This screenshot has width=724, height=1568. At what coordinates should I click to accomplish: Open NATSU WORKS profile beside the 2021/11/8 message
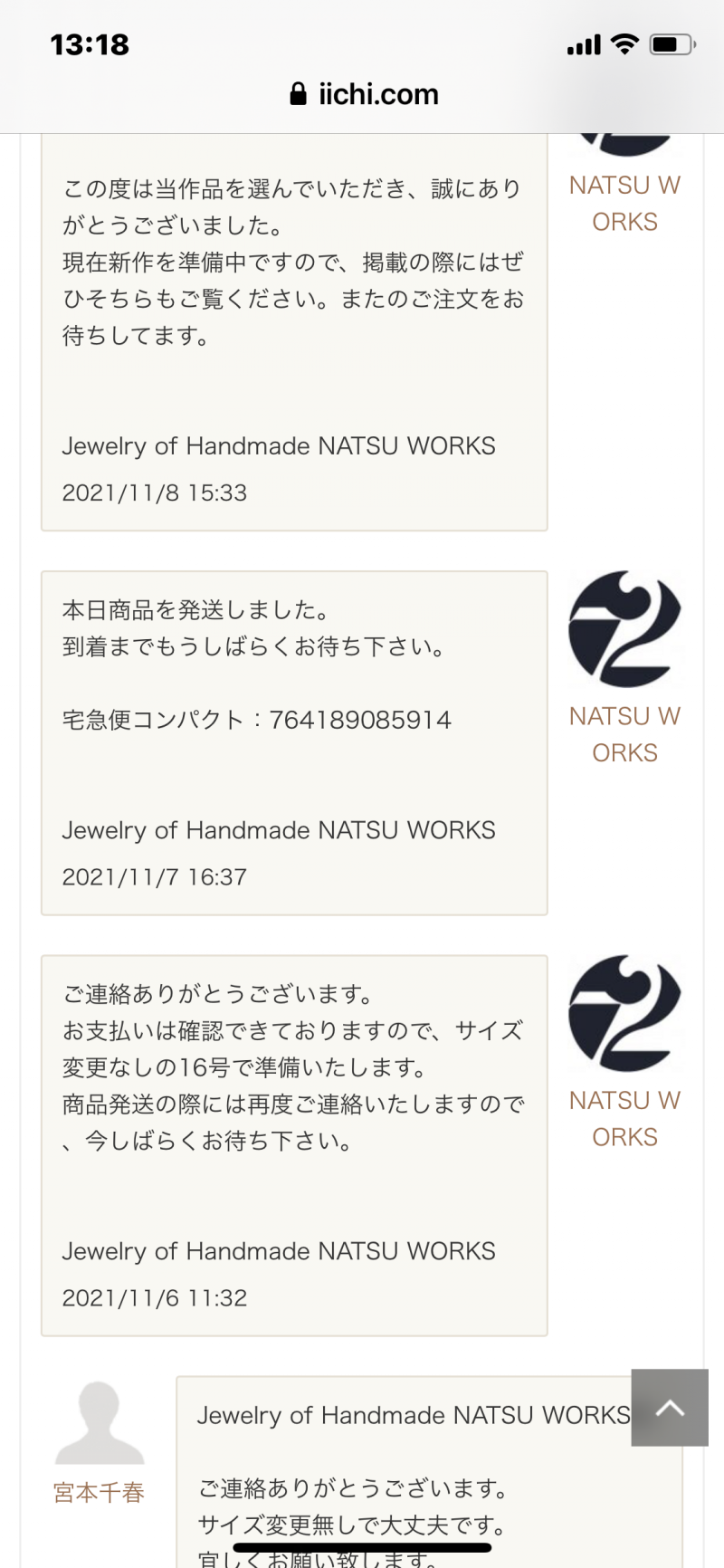(x=624, y=203)
